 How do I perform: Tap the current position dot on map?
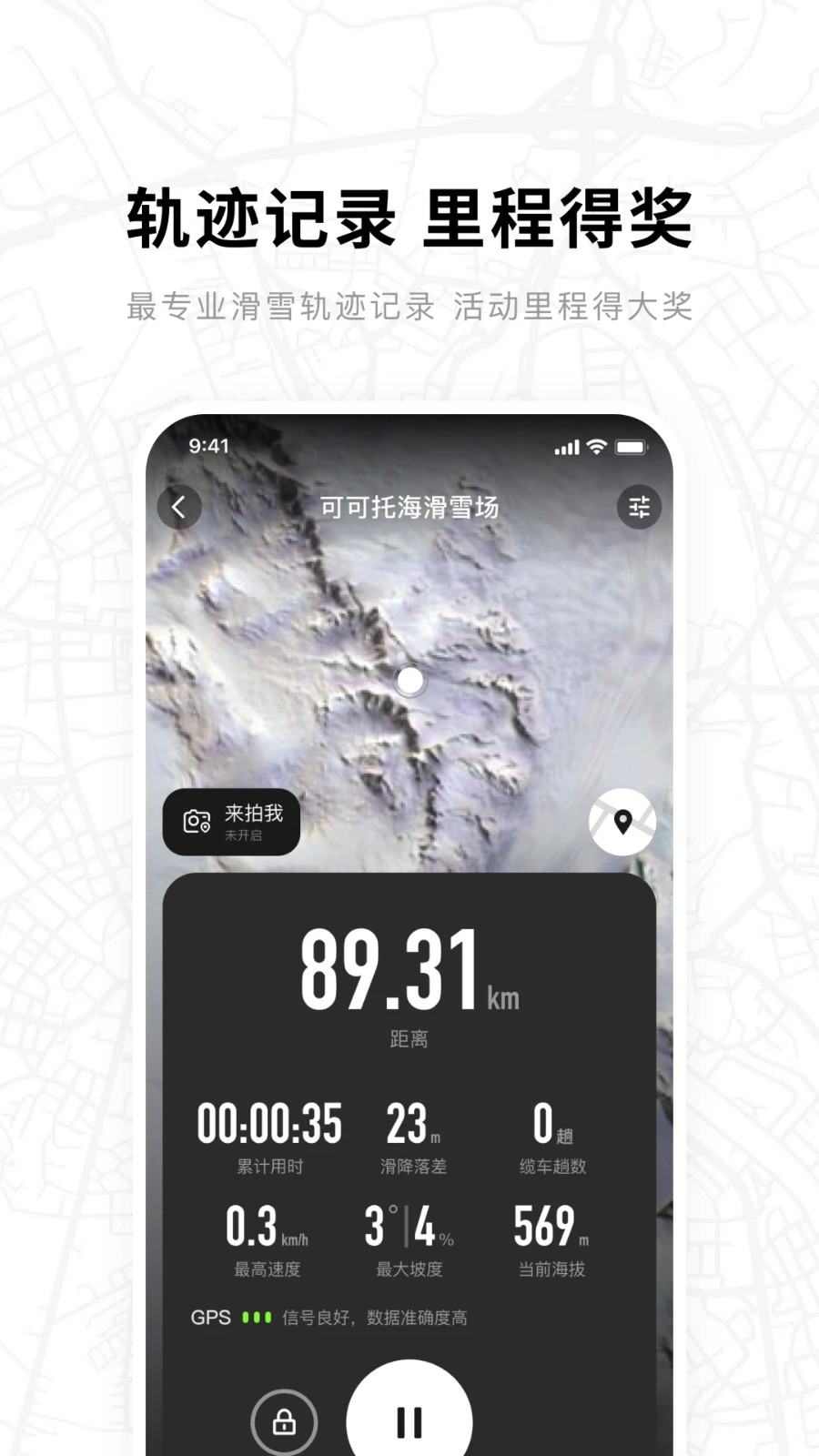(410, 679)
